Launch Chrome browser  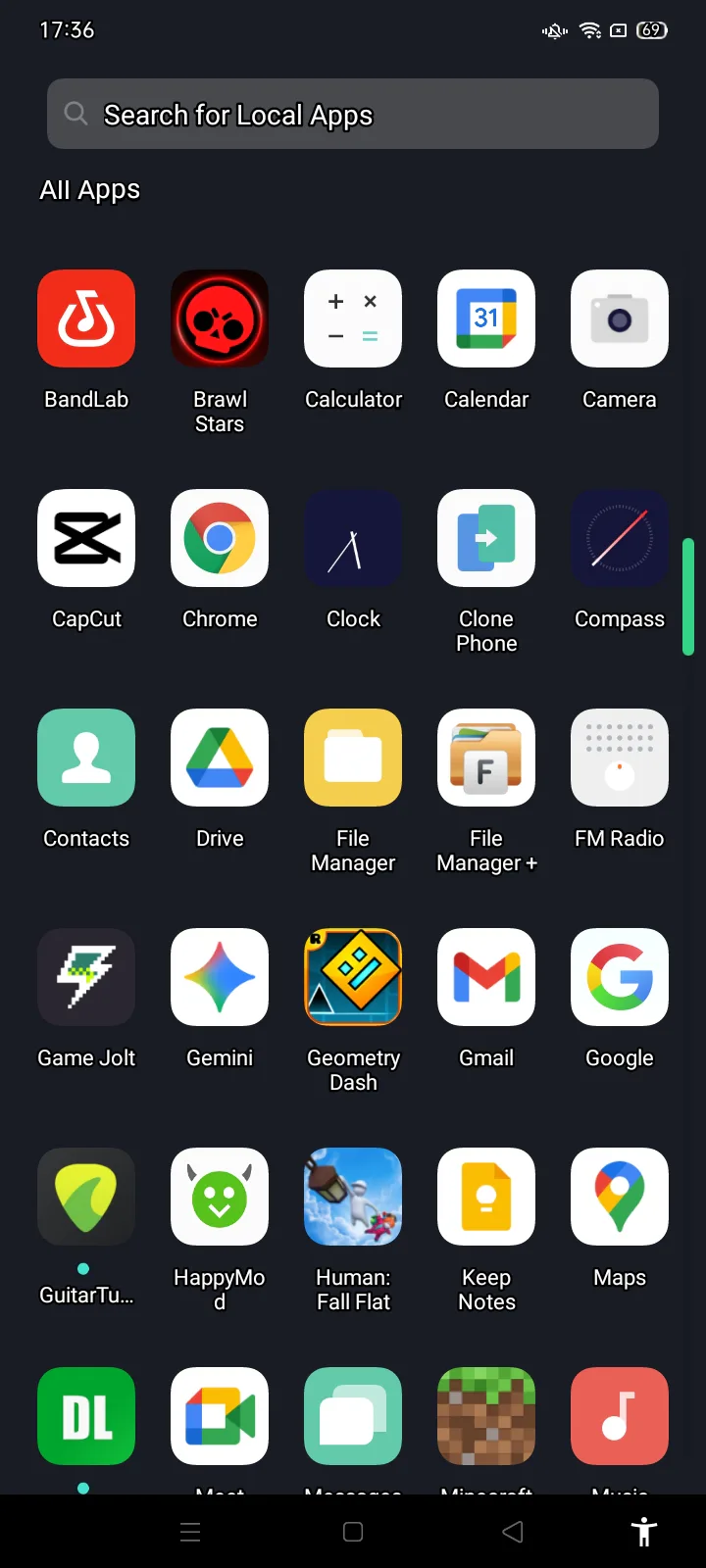220,538
